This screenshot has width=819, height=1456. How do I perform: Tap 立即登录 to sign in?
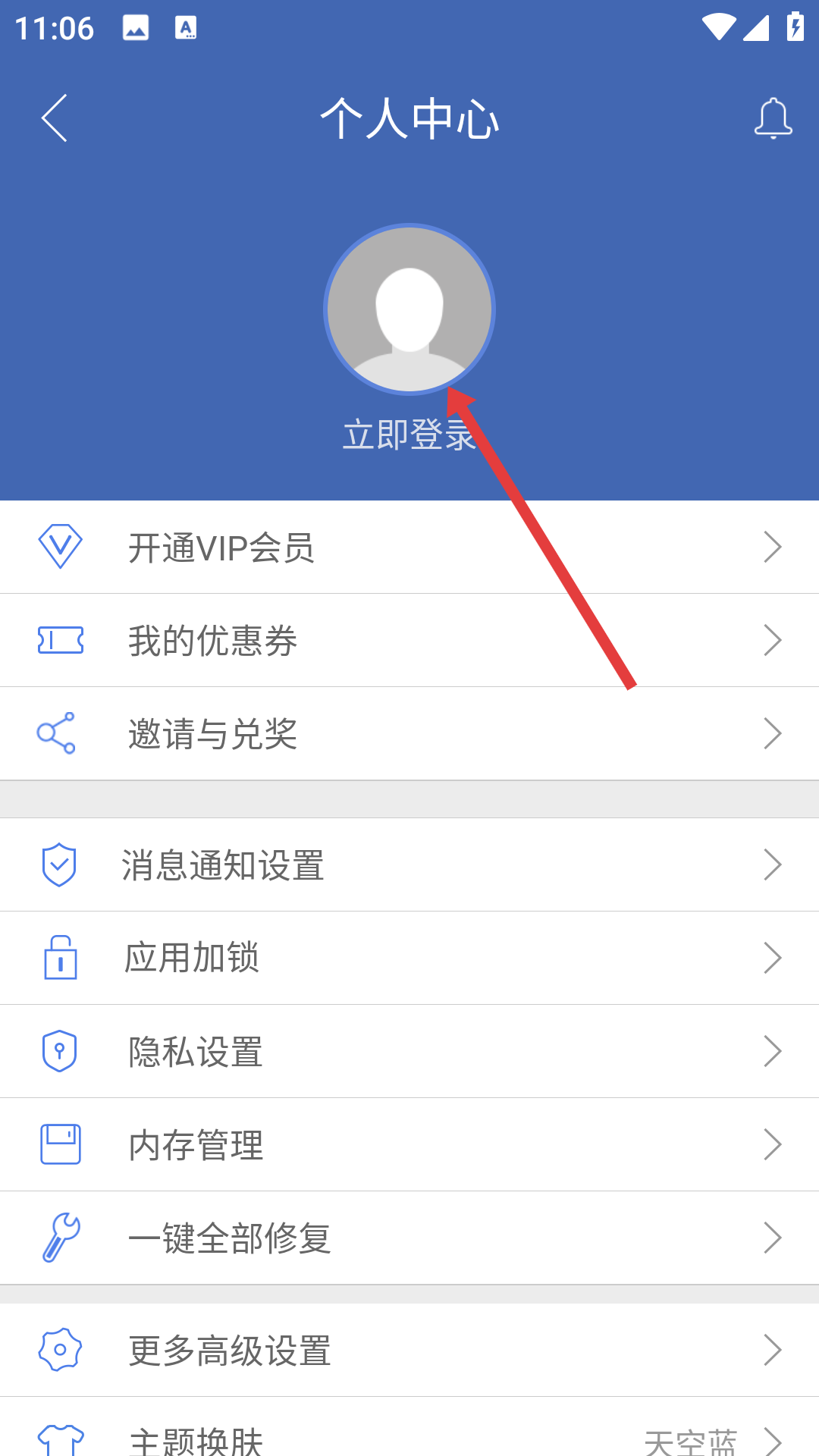coord(408,435)
